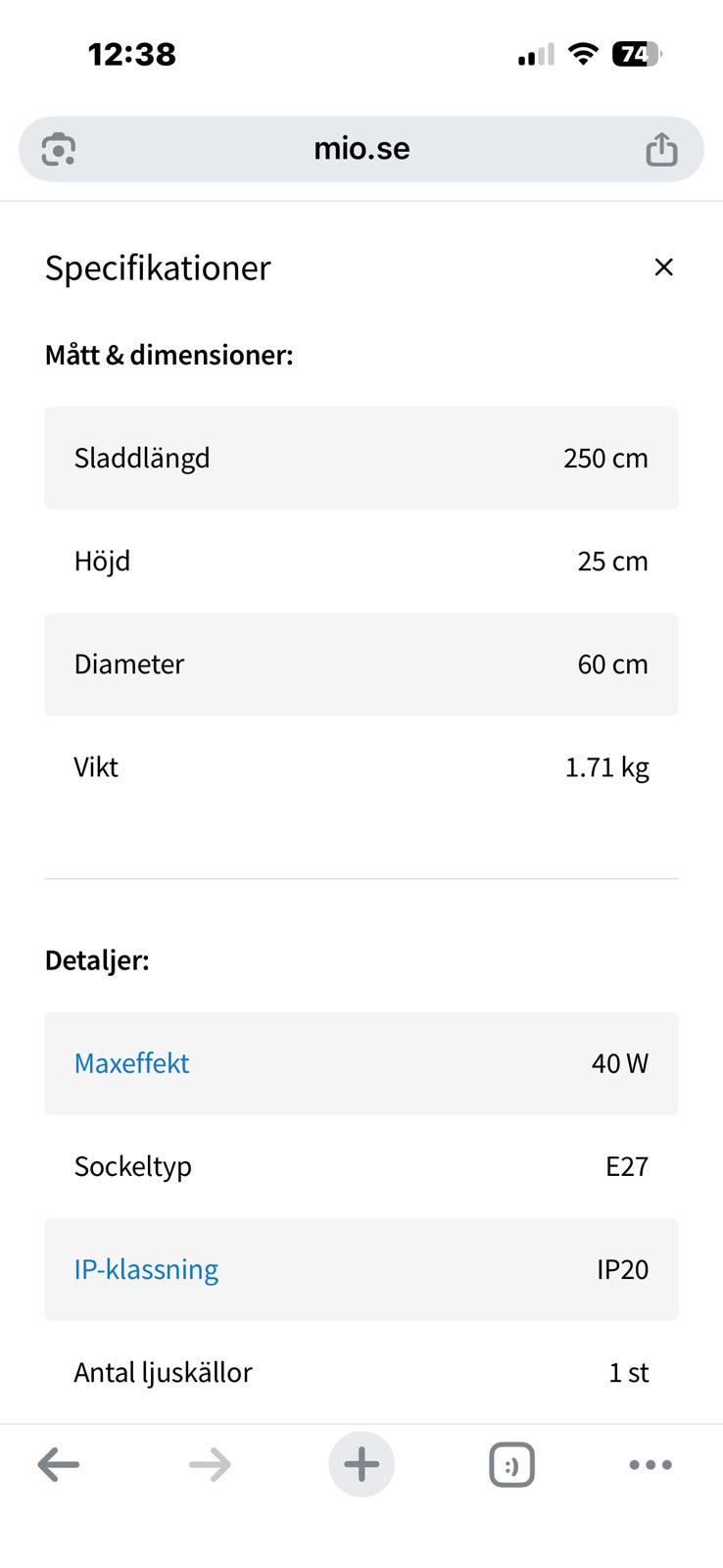Open the browser's three-dot menu
The height and width of the screenshot is (1568, 723).
coord(651,1465)
